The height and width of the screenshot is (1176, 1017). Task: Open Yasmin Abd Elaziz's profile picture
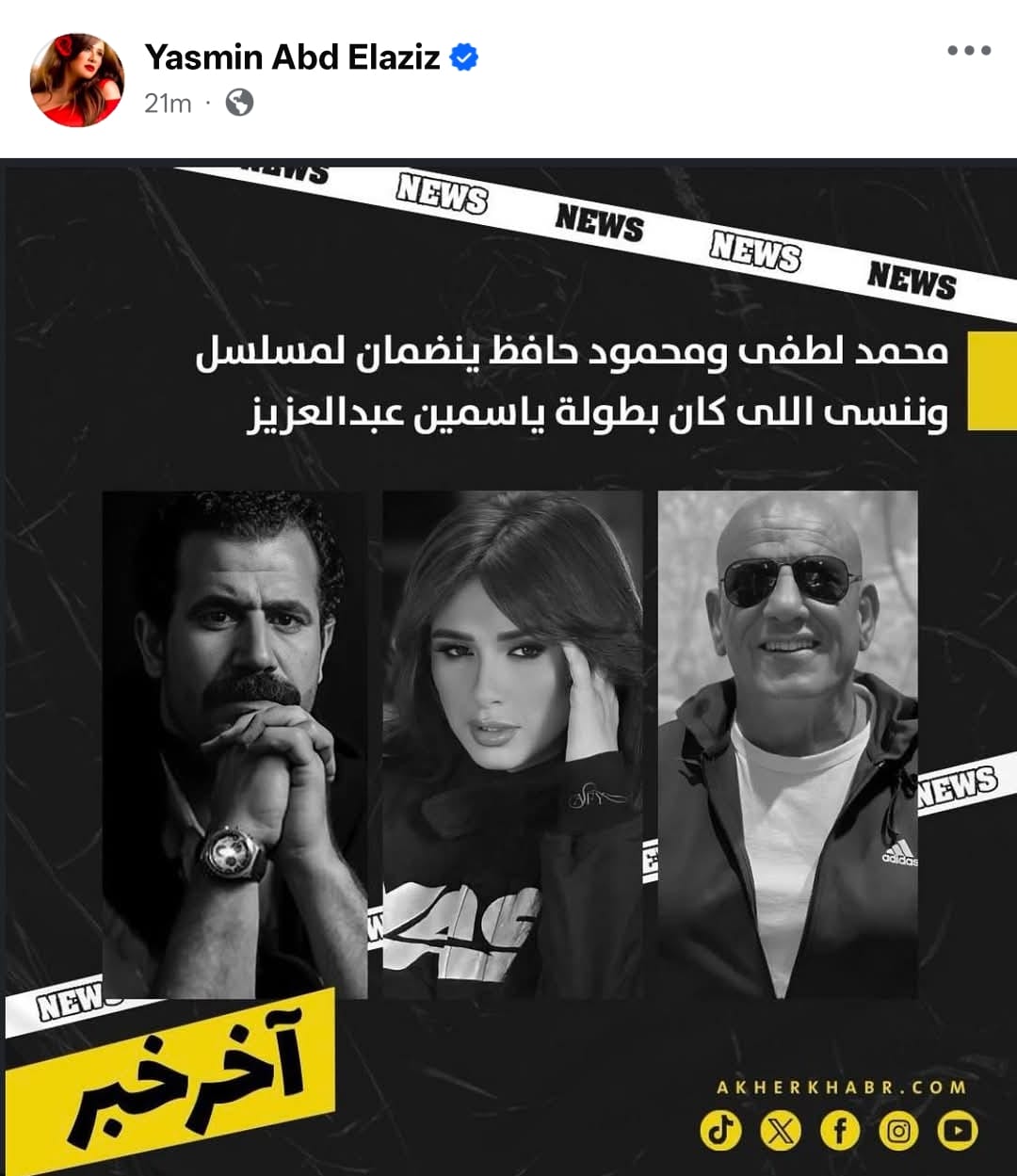(x=77, y=79)
